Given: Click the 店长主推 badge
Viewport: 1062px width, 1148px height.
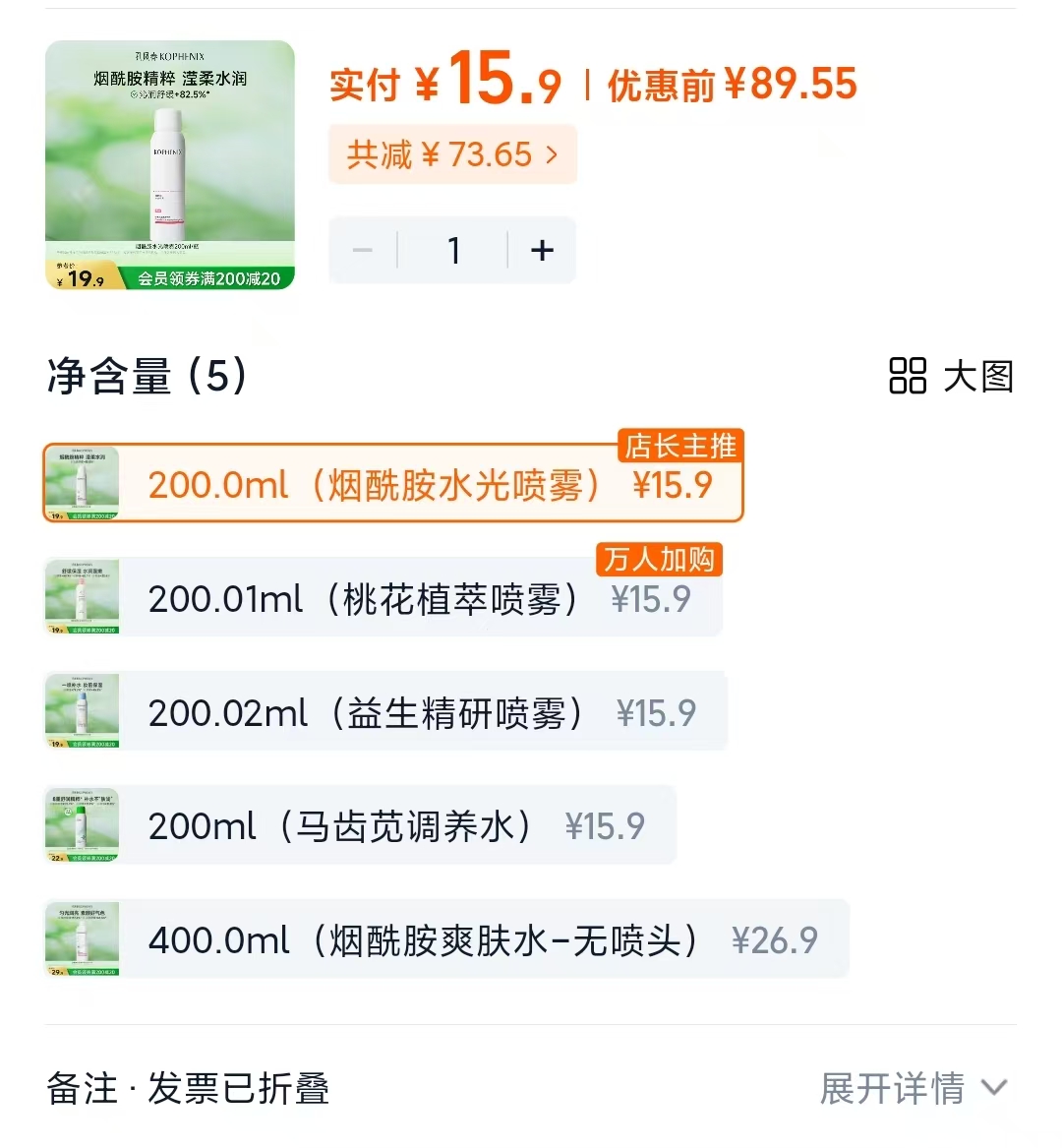Looking at the screenshot, I should click(x=680, y=446).
